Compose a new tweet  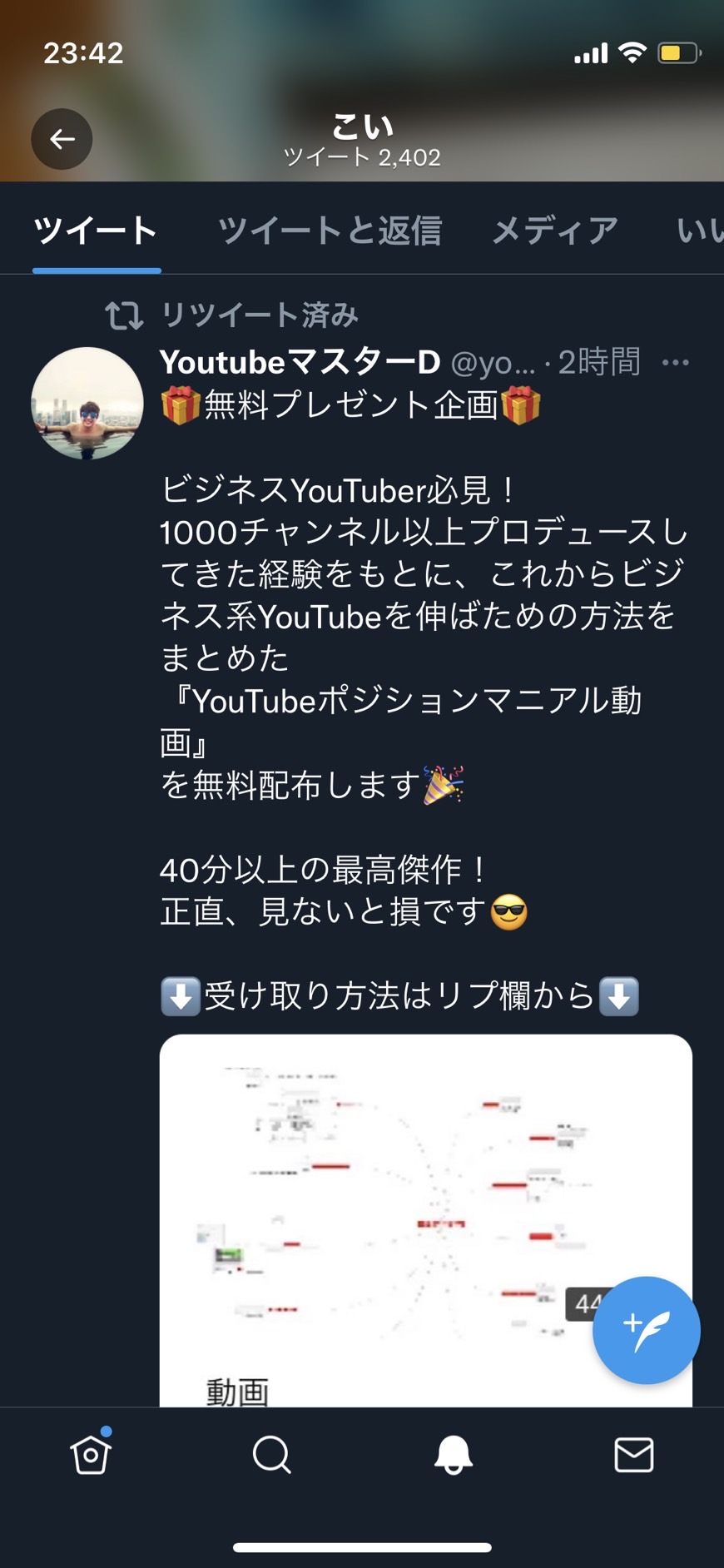point(646,1330)
